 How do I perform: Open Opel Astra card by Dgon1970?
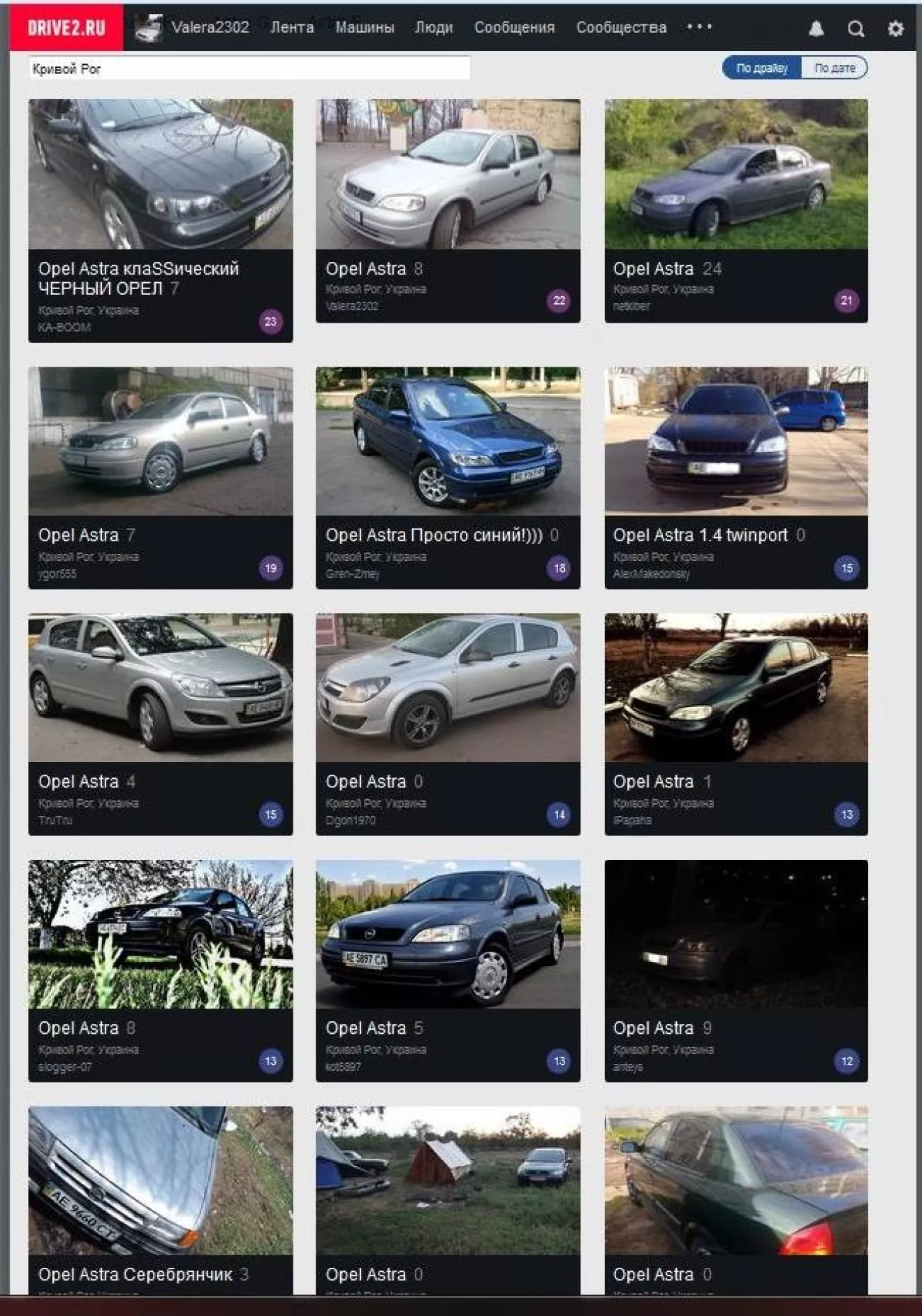(x=448, y=724)
